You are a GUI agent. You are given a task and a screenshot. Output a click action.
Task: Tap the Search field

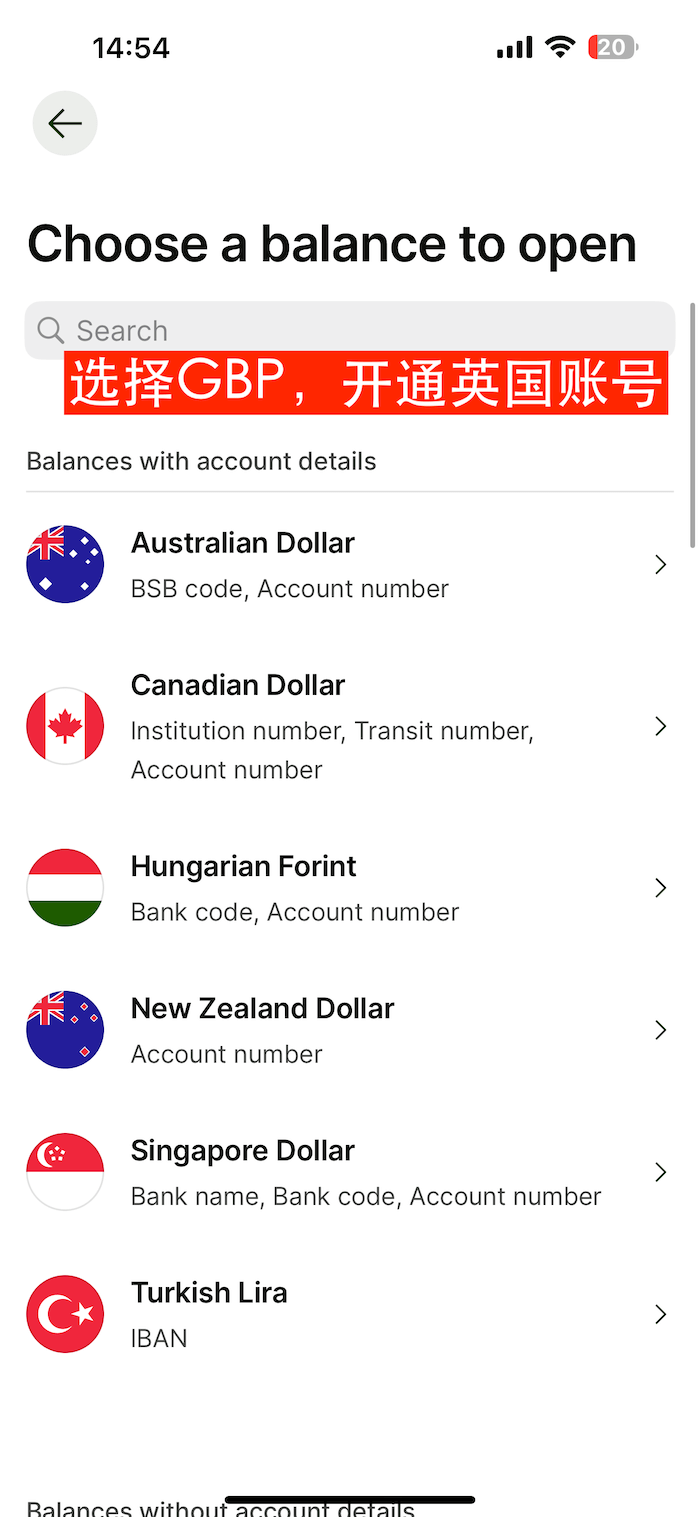click(x=350, y=330)
